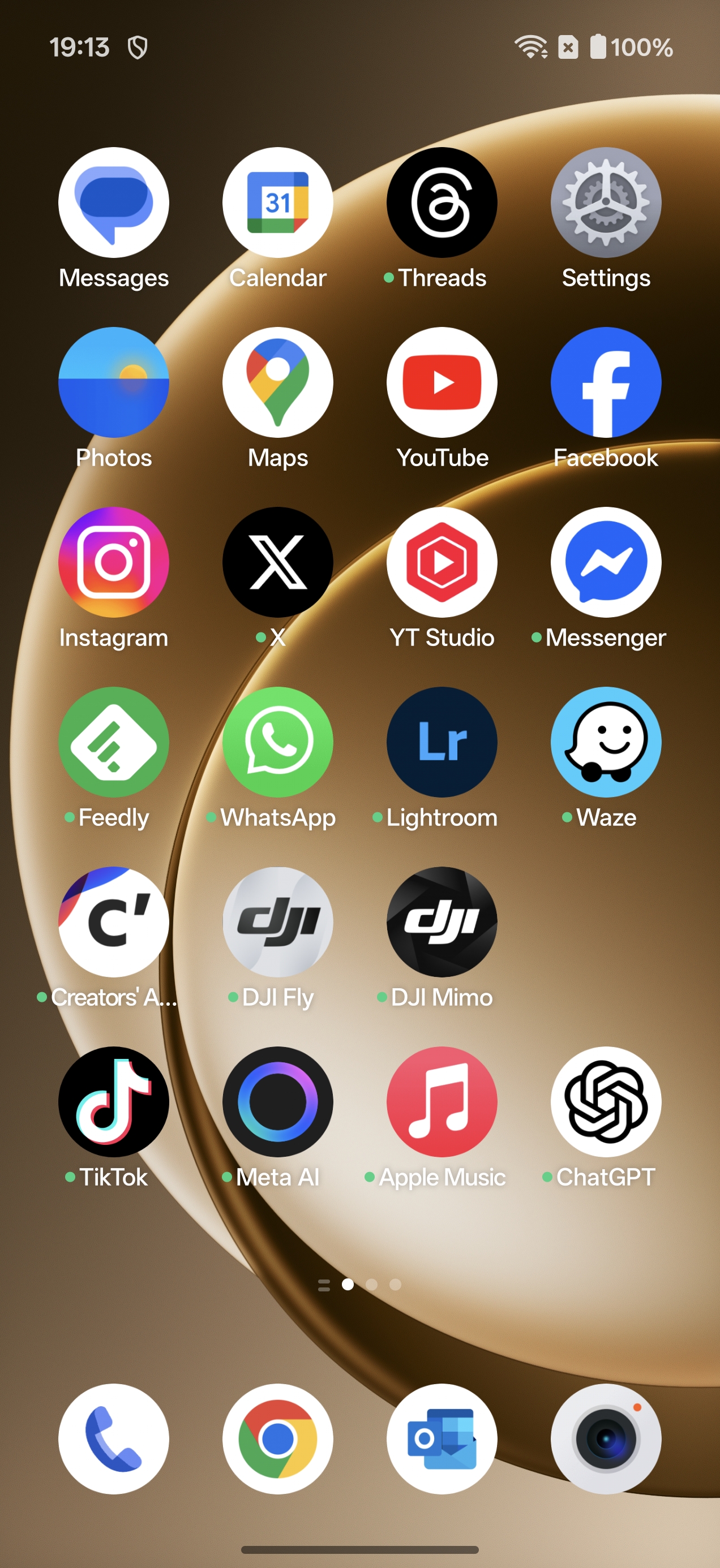
Task: Start the Waze app
Action: tap(606, 742)
